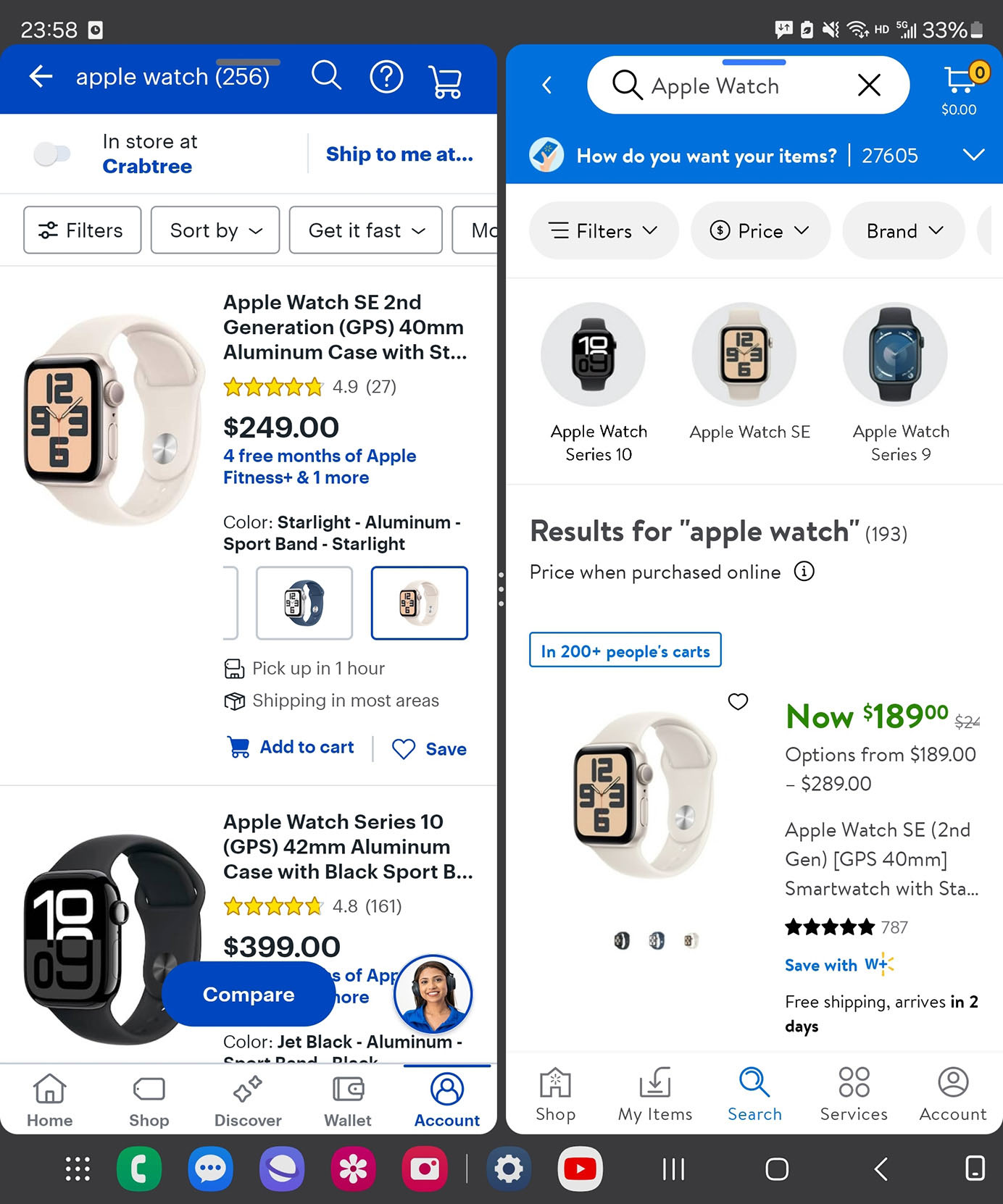This screenshot has height=1204, width=1003.
Task: Toggle In store at Crabtree switch
Action: tap(52, 154)
